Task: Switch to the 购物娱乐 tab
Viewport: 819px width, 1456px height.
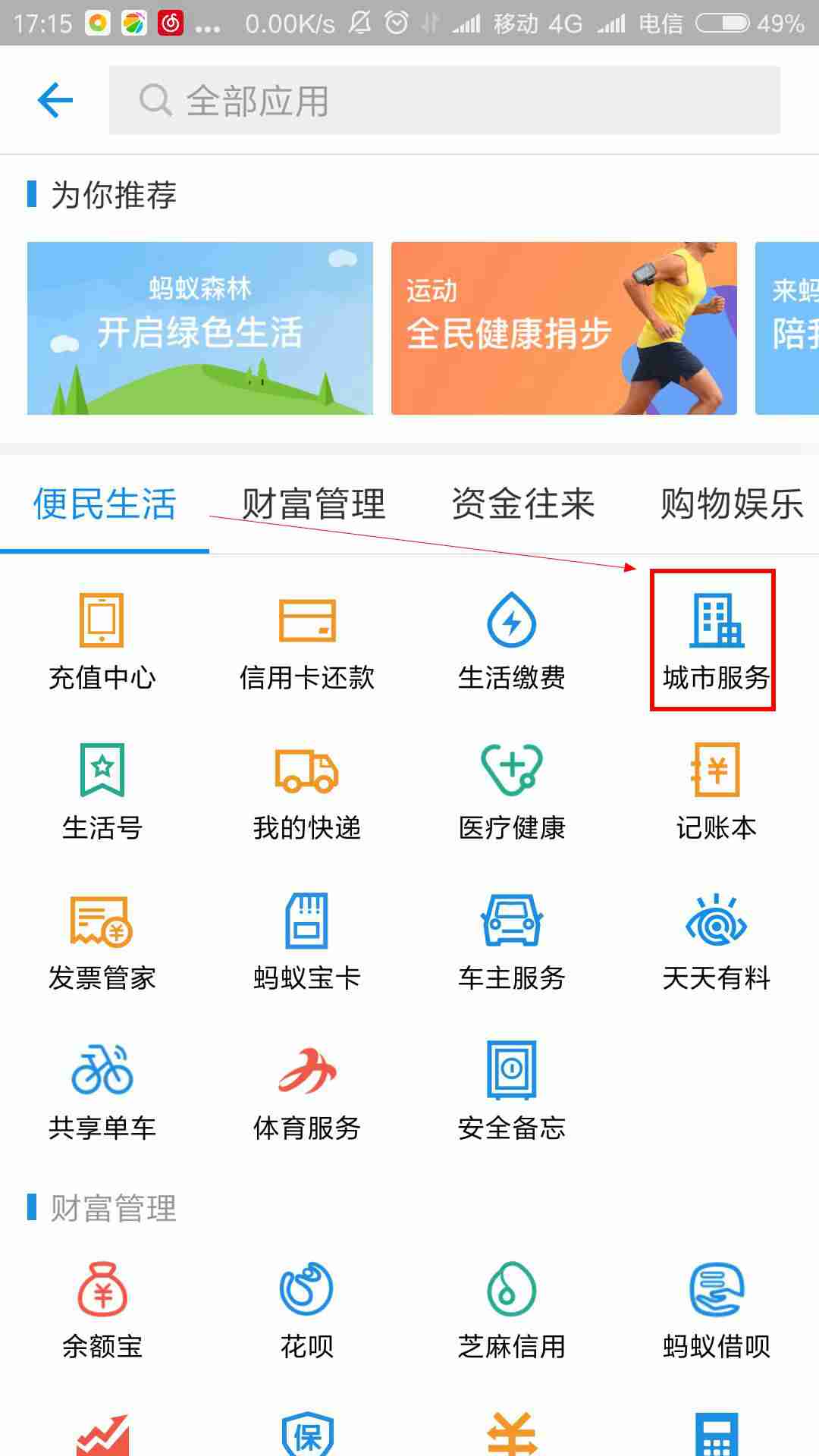Action: pos(731,504)
